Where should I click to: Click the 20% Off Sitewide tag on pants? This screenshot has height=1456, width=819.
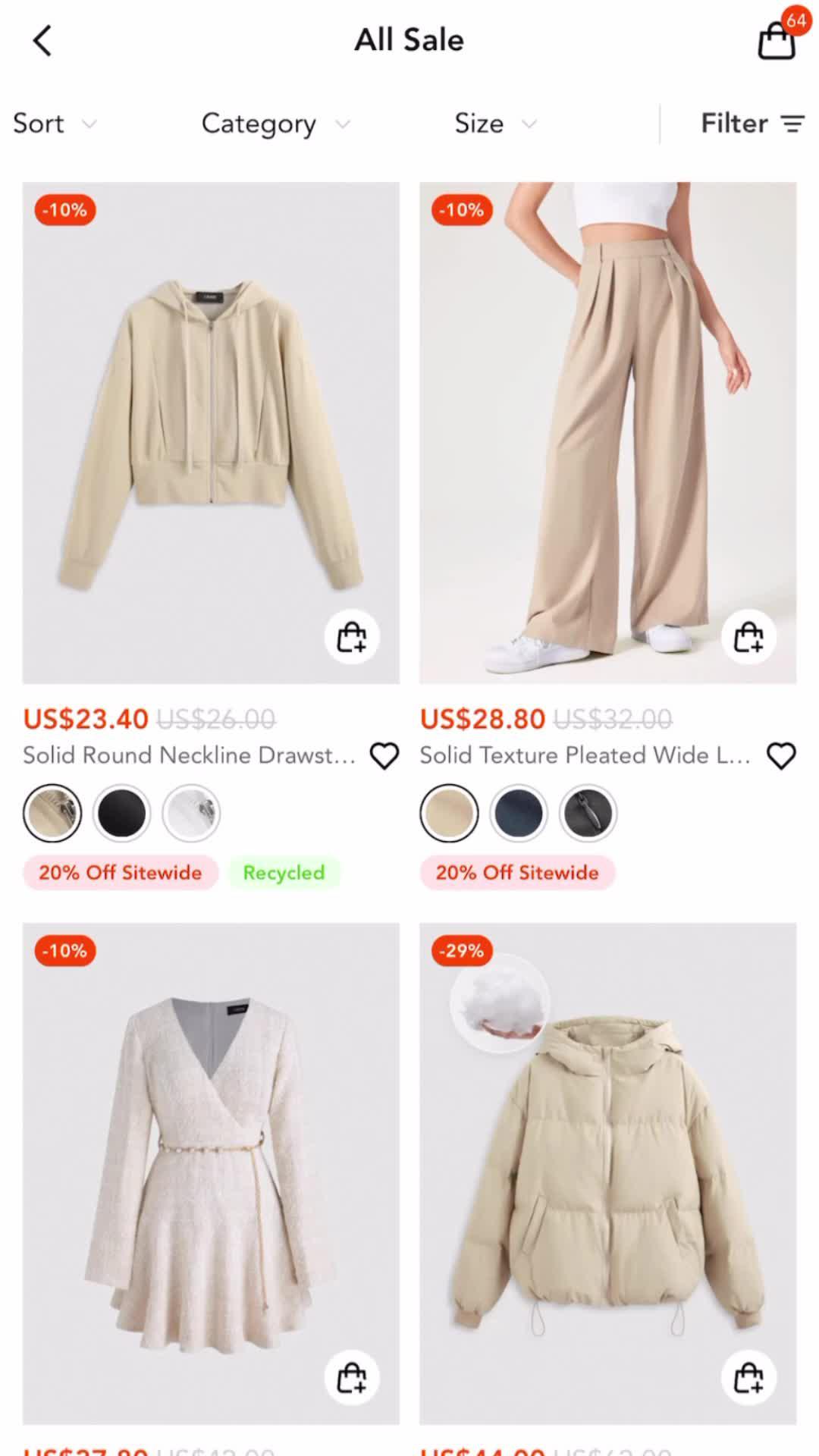[516, 872]
